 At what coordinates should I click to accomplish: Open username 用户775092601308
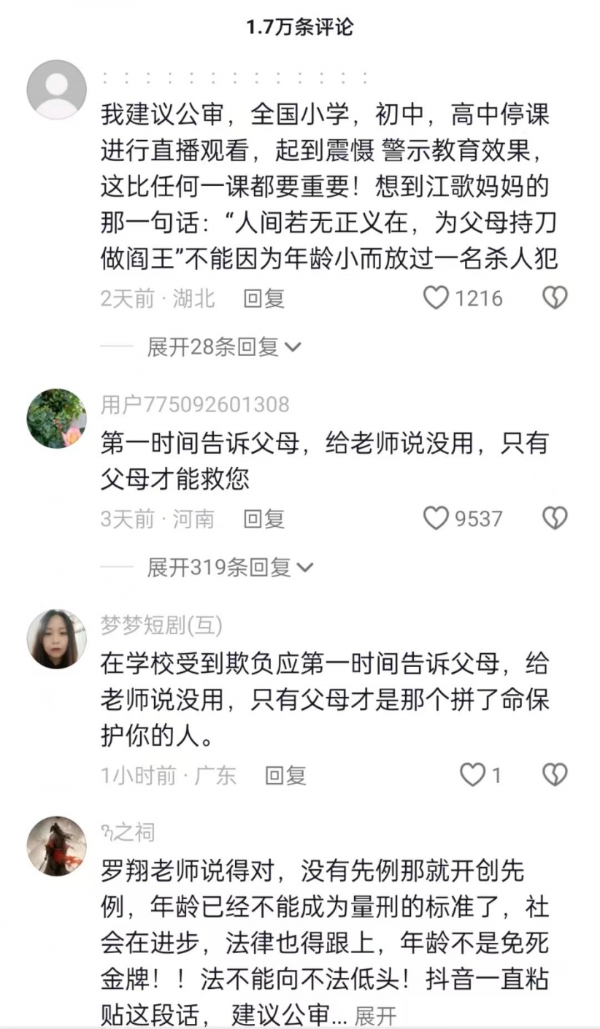pyautogui.click(x=195, y=404)
